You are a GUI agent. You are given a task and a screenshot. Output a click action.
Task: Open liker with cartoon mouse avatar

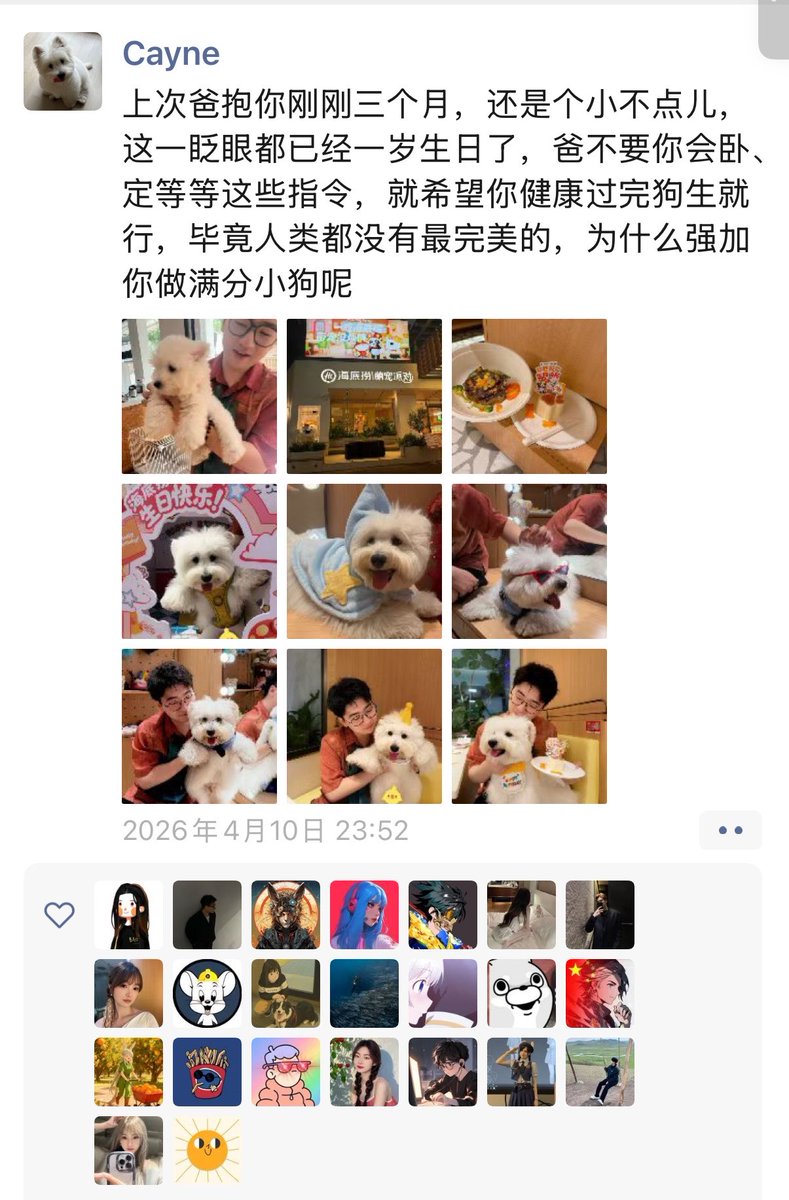pyautogui.click(x=207, y=993)
